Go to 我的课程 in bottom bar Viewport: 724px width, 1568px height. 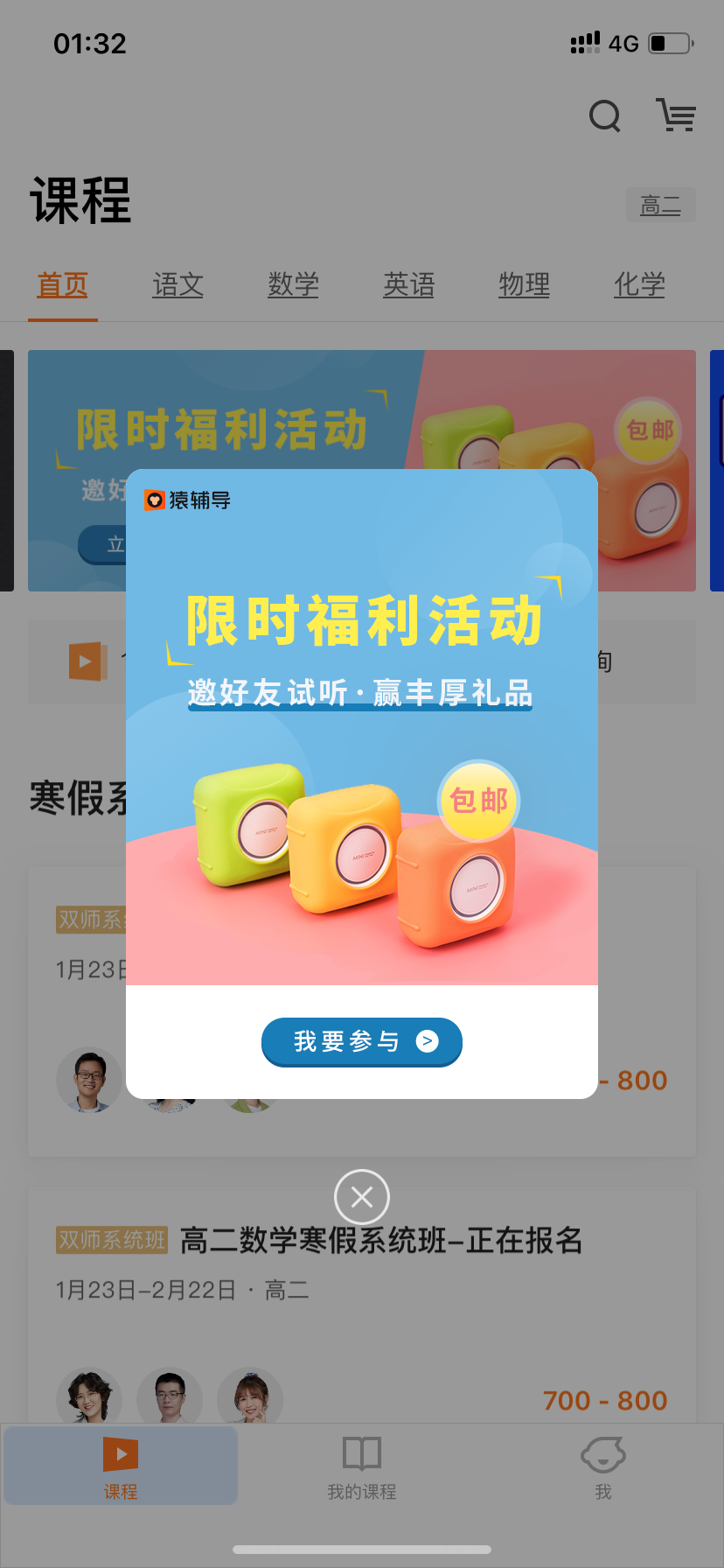tap(361, 1467)
